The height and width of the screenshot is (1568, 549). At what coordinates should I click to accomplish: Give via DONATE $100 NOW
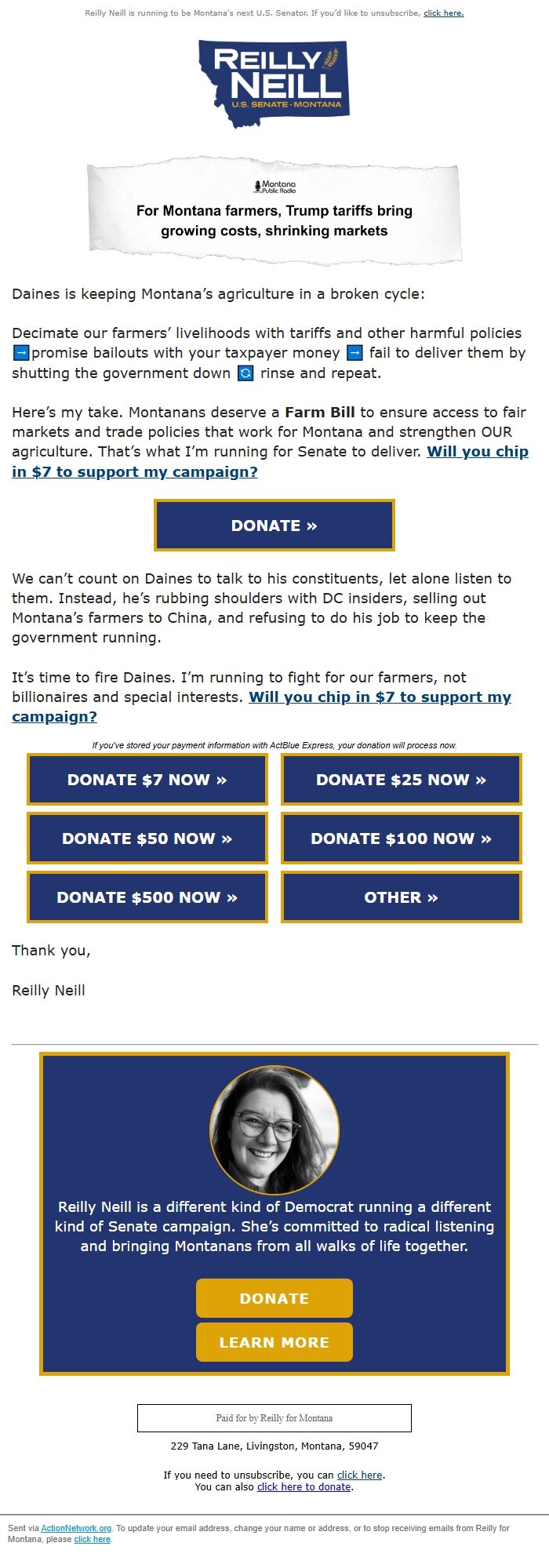401,839
